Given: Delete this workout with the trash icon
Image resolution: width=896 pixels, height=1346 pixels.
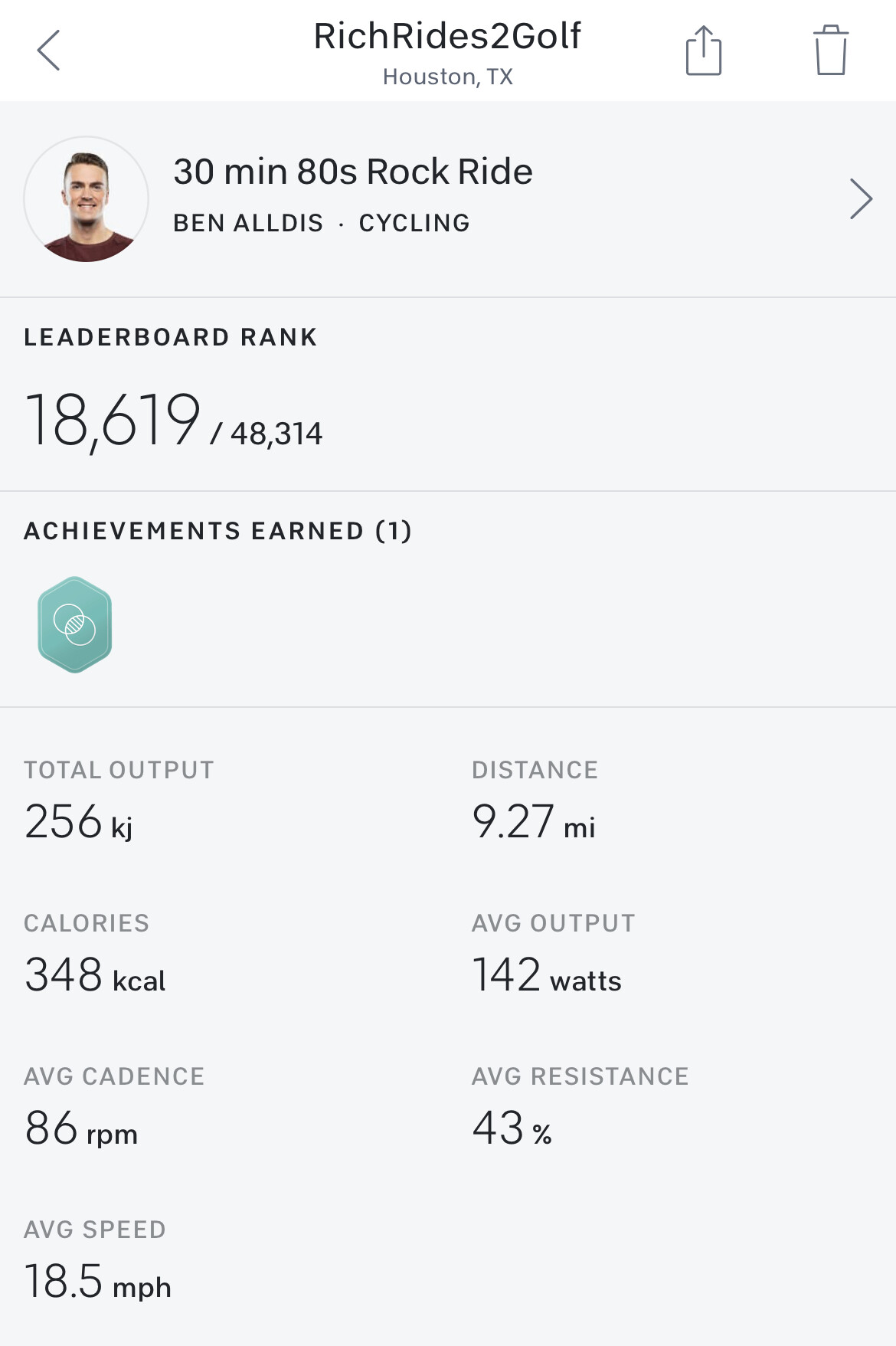Looking at the screenshot, I should coord(830,51).
